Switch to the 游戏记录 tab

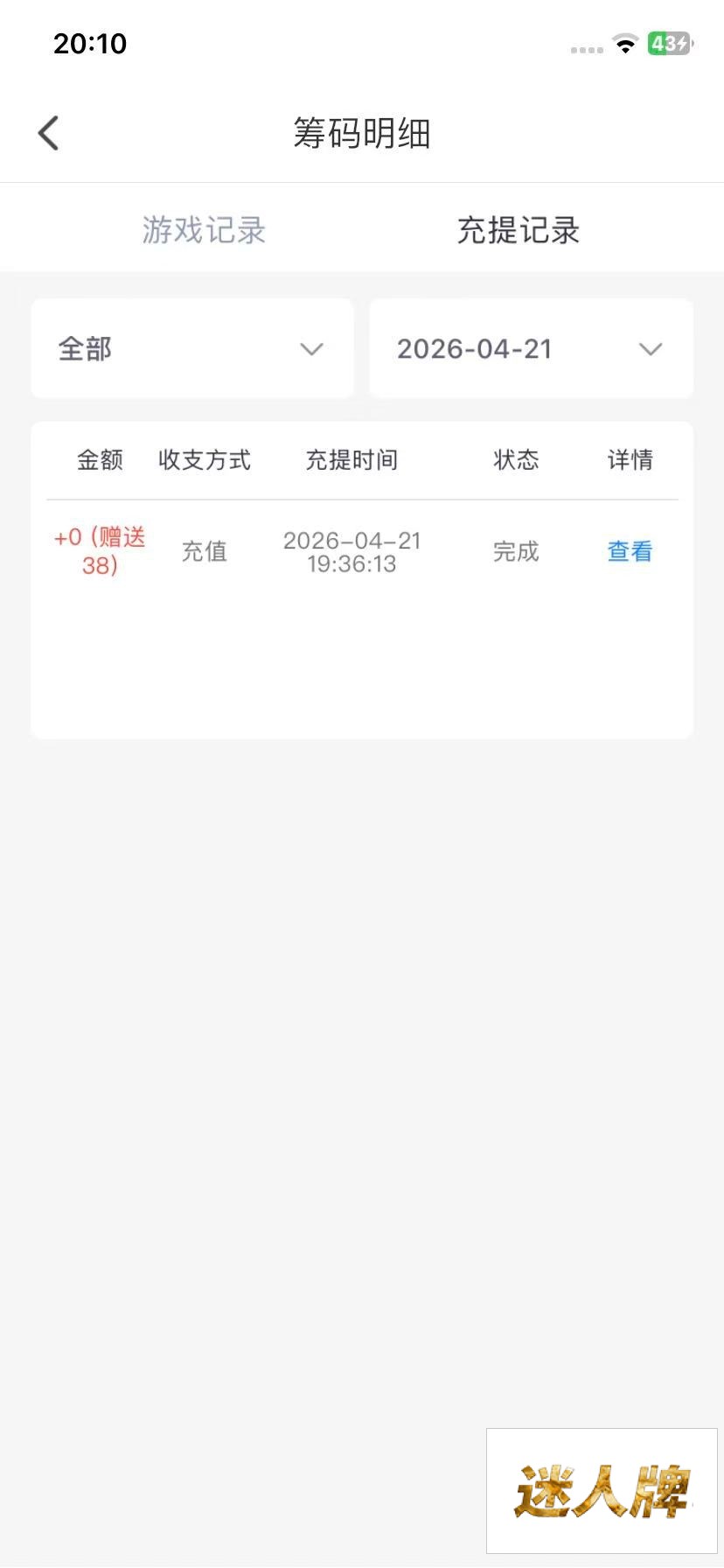coord(204,230)
